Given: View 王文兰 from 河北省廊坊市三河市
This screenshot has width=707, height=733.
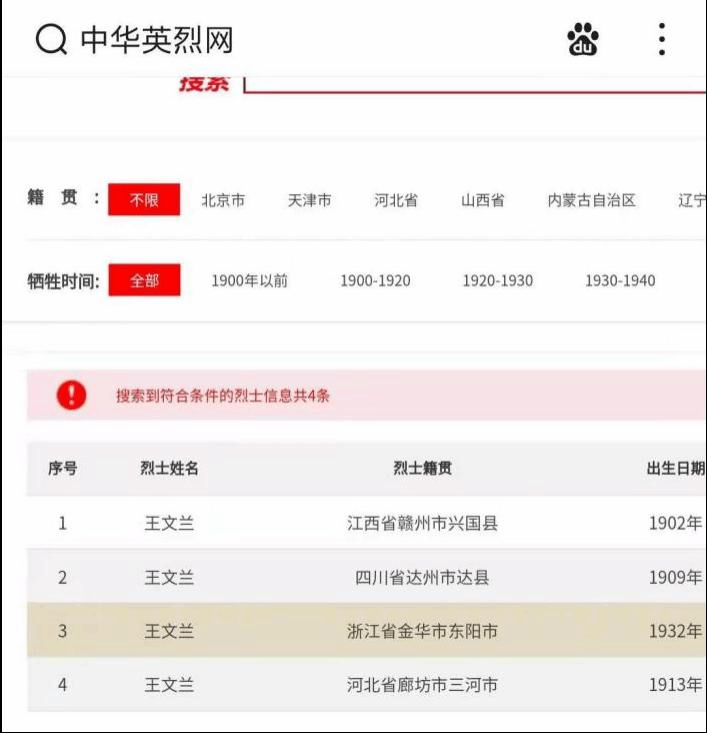Looking at the screenshot, I should click(169, 685).
